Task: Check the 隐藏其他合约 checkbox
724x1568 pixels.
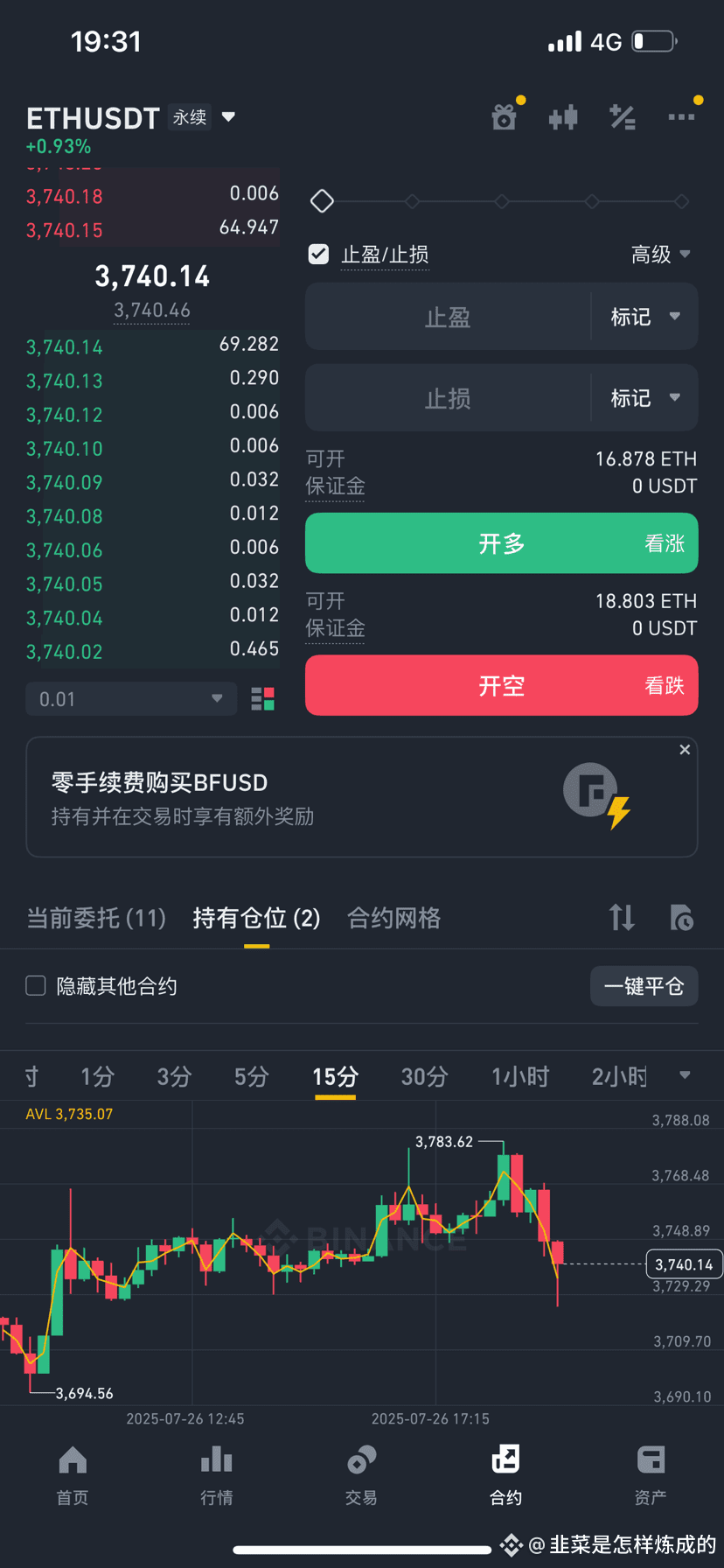Action: click(36, 986)
